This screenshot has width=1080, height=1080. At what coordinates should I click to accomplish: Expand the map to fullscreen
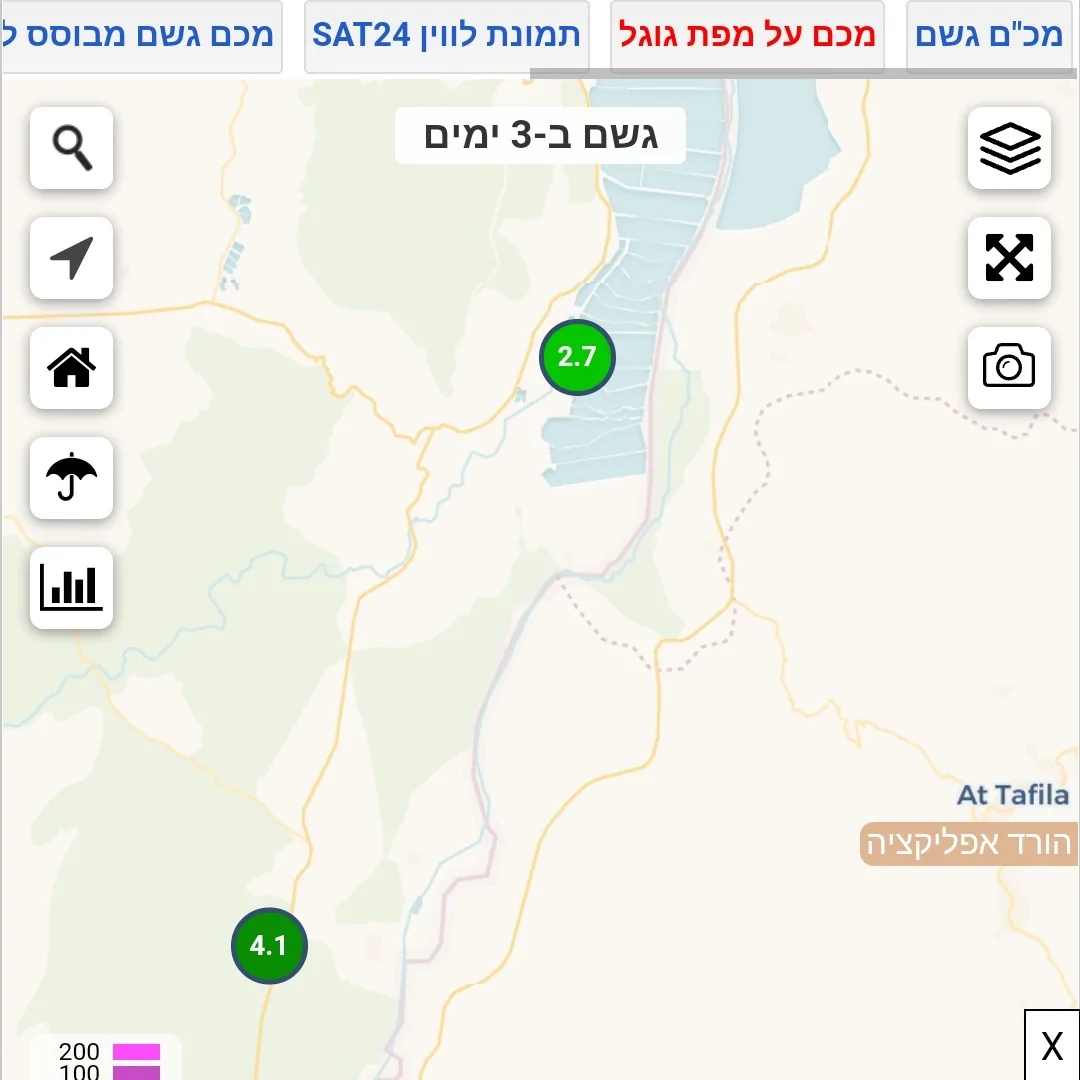tap(1009, 258)
